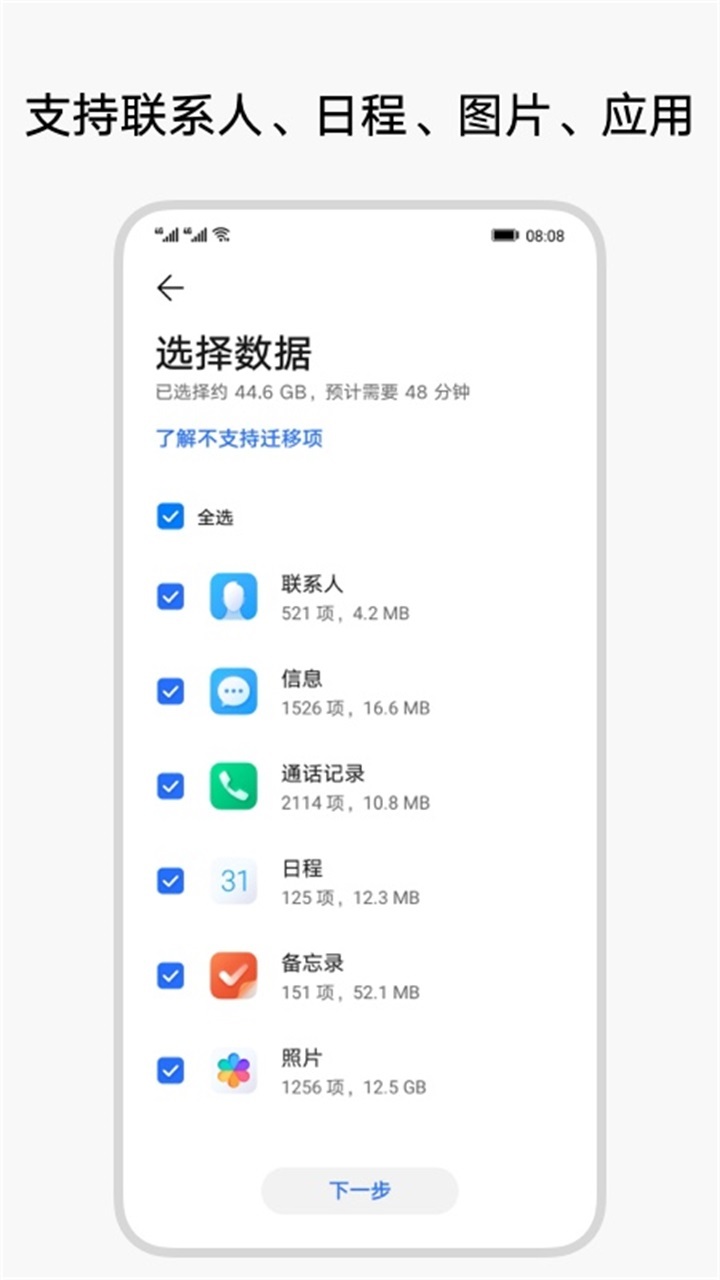Click the clock showing 08:08

(547, 234)
